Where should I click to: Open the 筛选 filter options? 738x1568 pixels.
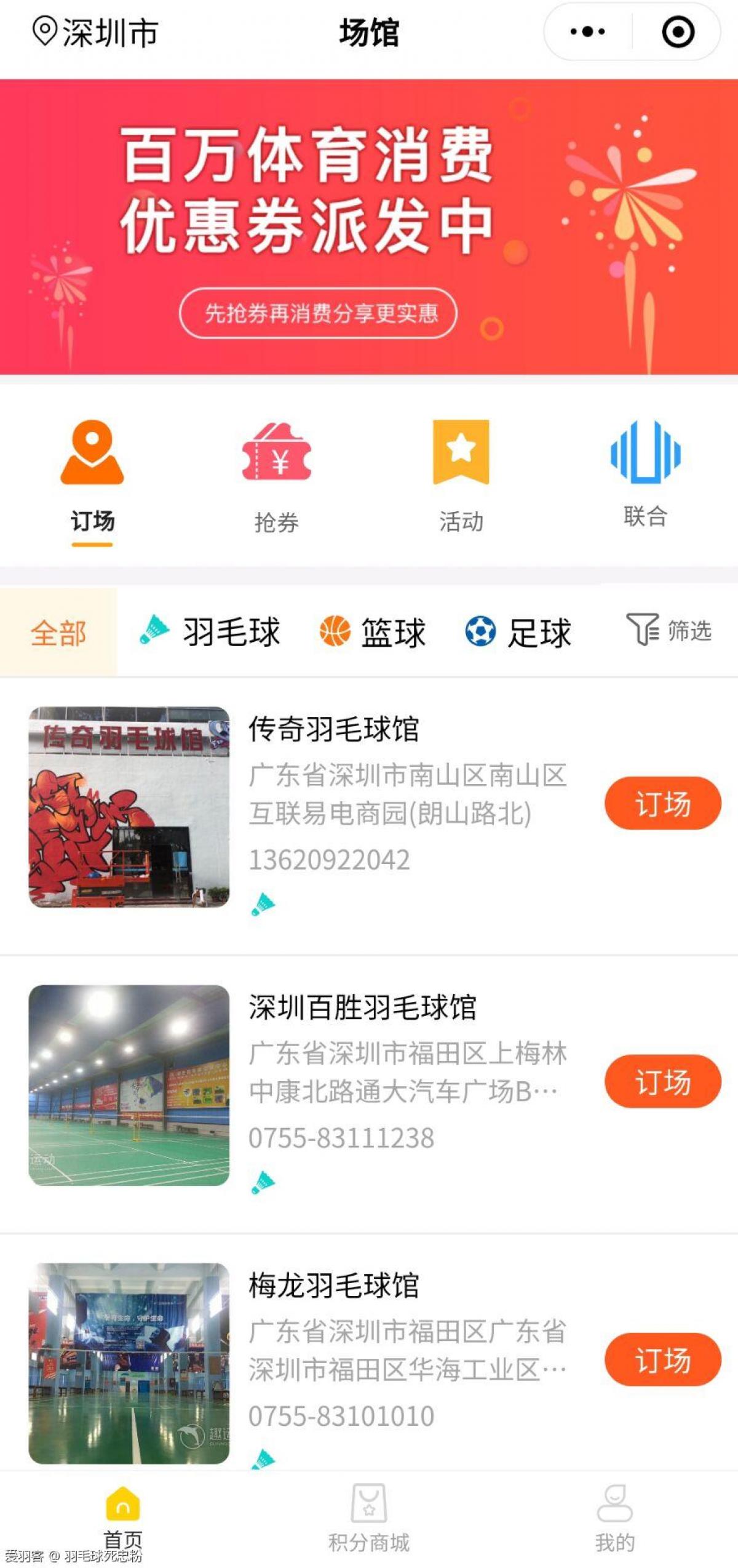click(669, 631)
